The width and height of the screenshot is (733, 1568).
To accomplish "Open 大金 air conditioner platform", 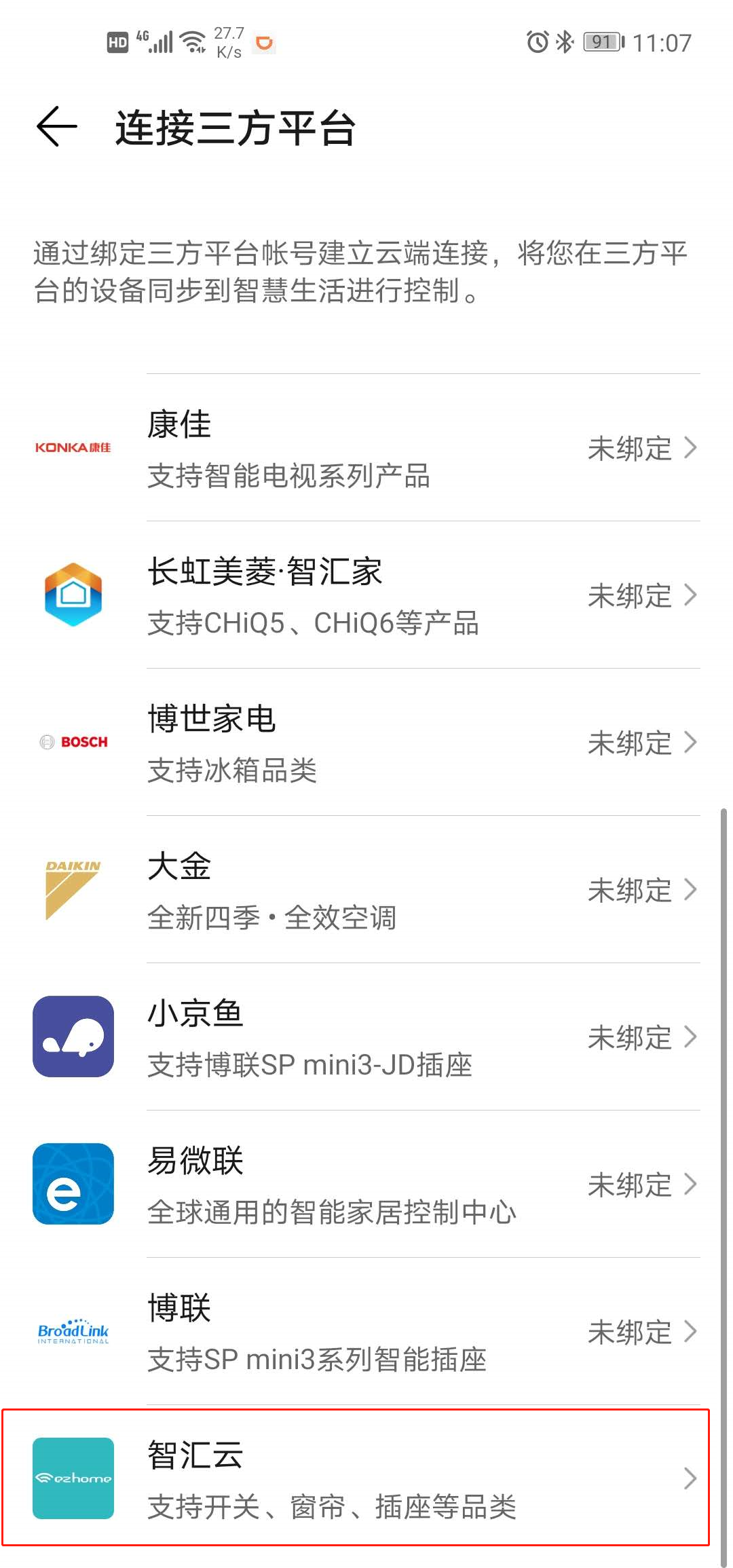I will [366, 890].
